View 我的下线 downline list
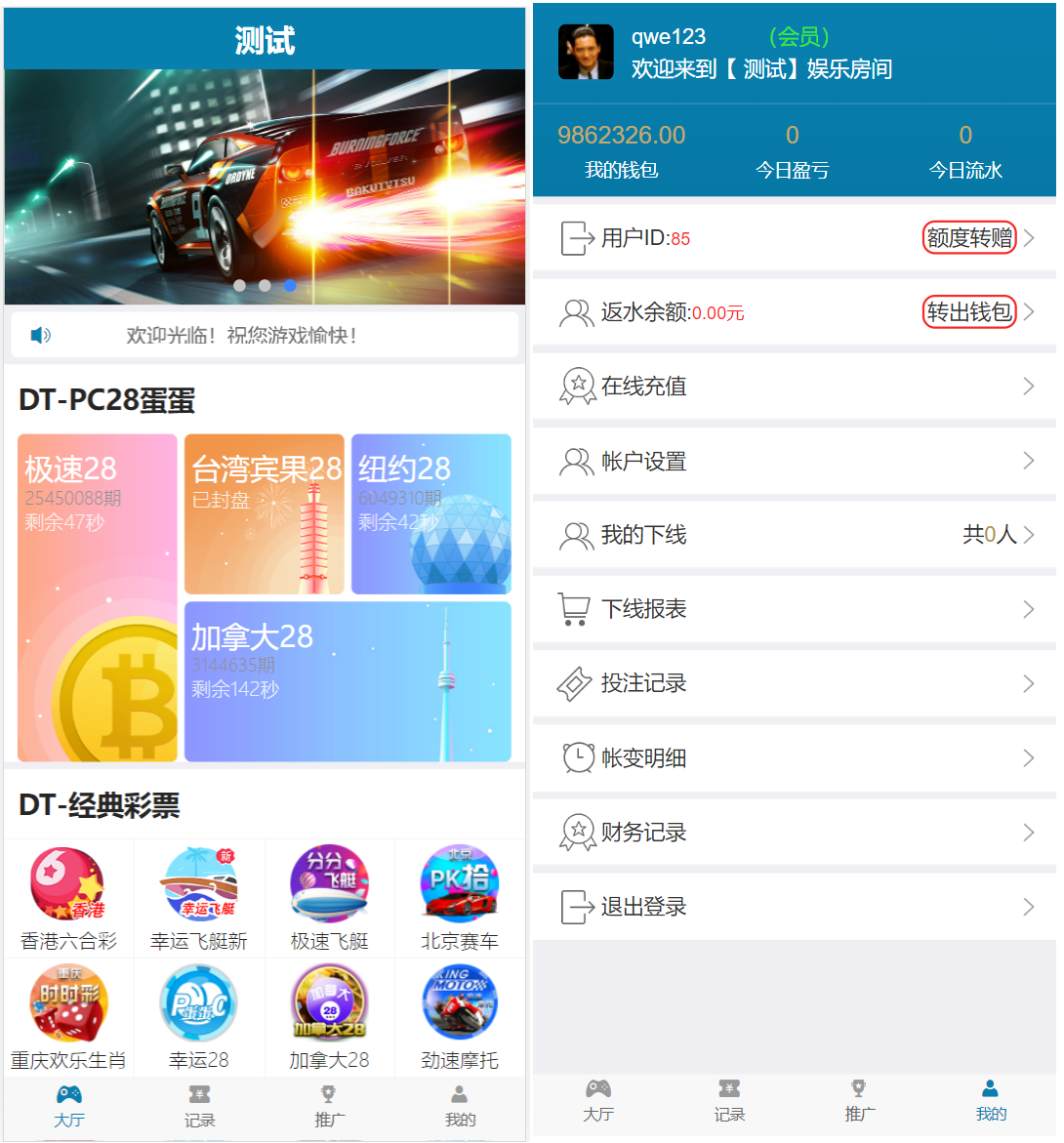Screen dimensions: 1064x1143 (794, 535)
